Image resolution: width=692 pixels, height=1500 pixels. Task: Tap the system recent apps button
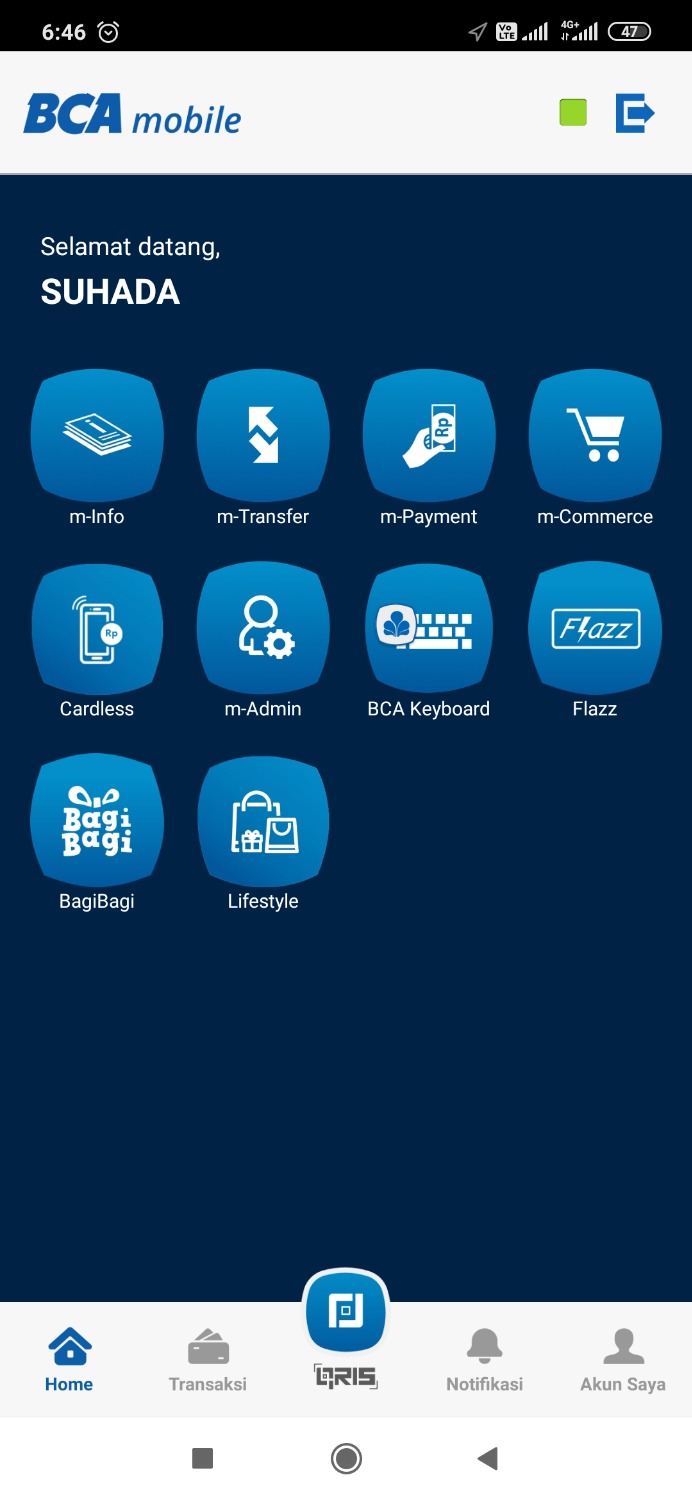click(x=203, y=1459)
